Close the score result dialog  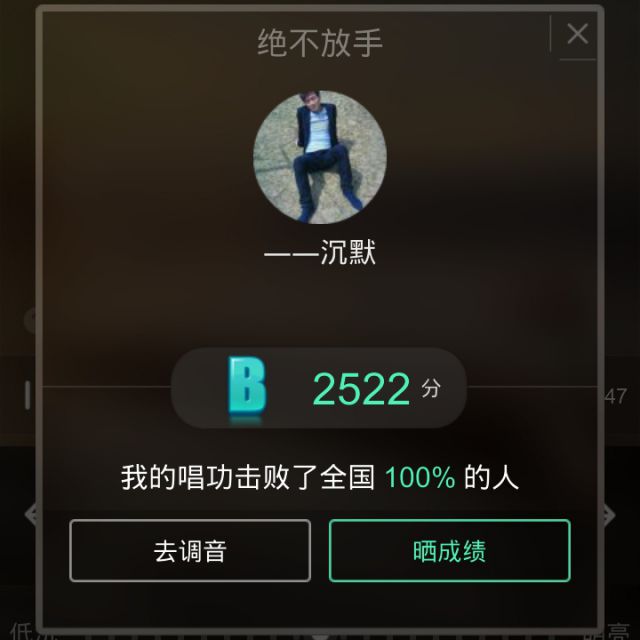(577, 35)
